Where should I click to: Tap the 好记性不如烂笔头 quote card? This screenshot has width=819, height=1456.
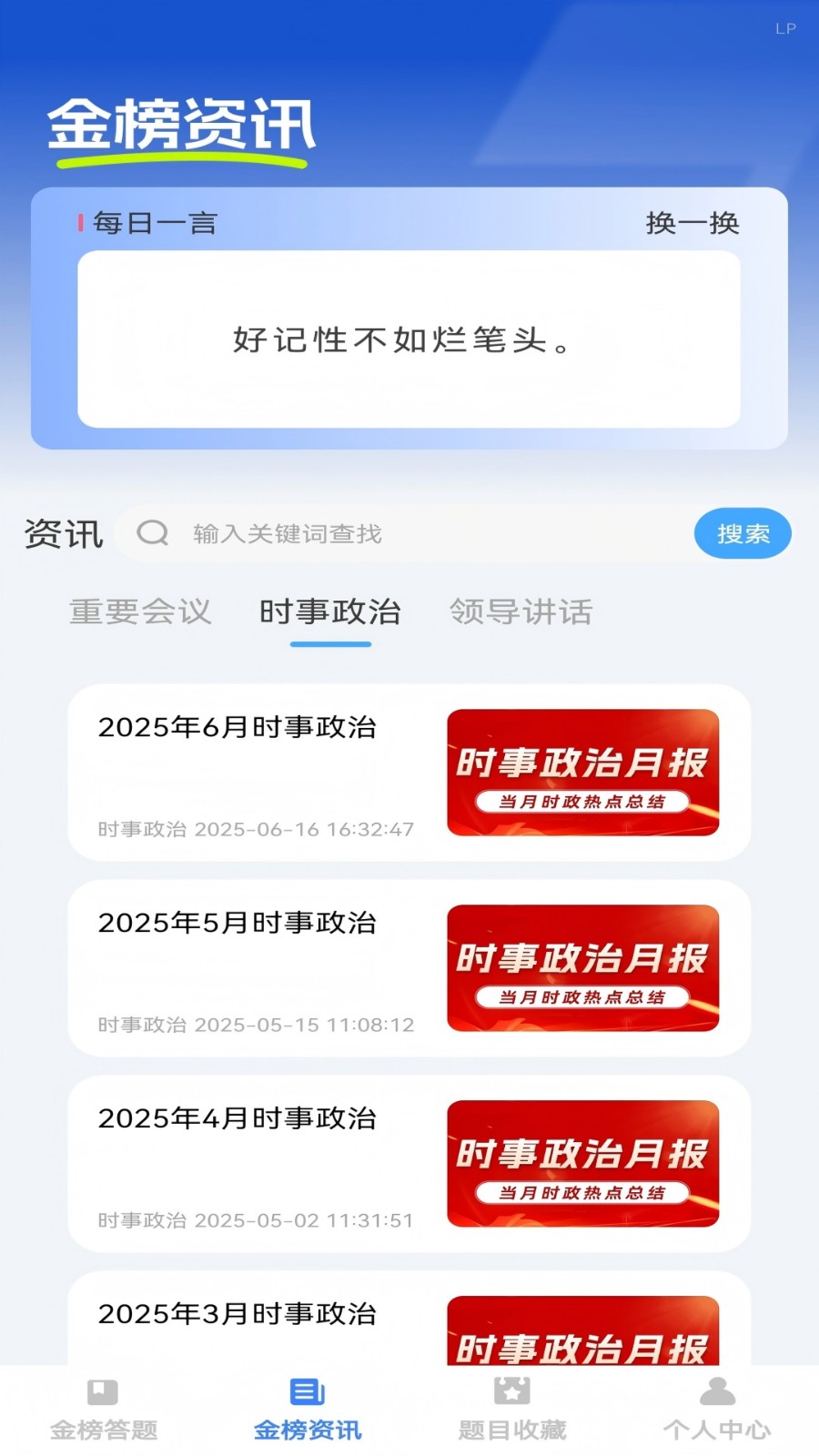coord(408,343)
